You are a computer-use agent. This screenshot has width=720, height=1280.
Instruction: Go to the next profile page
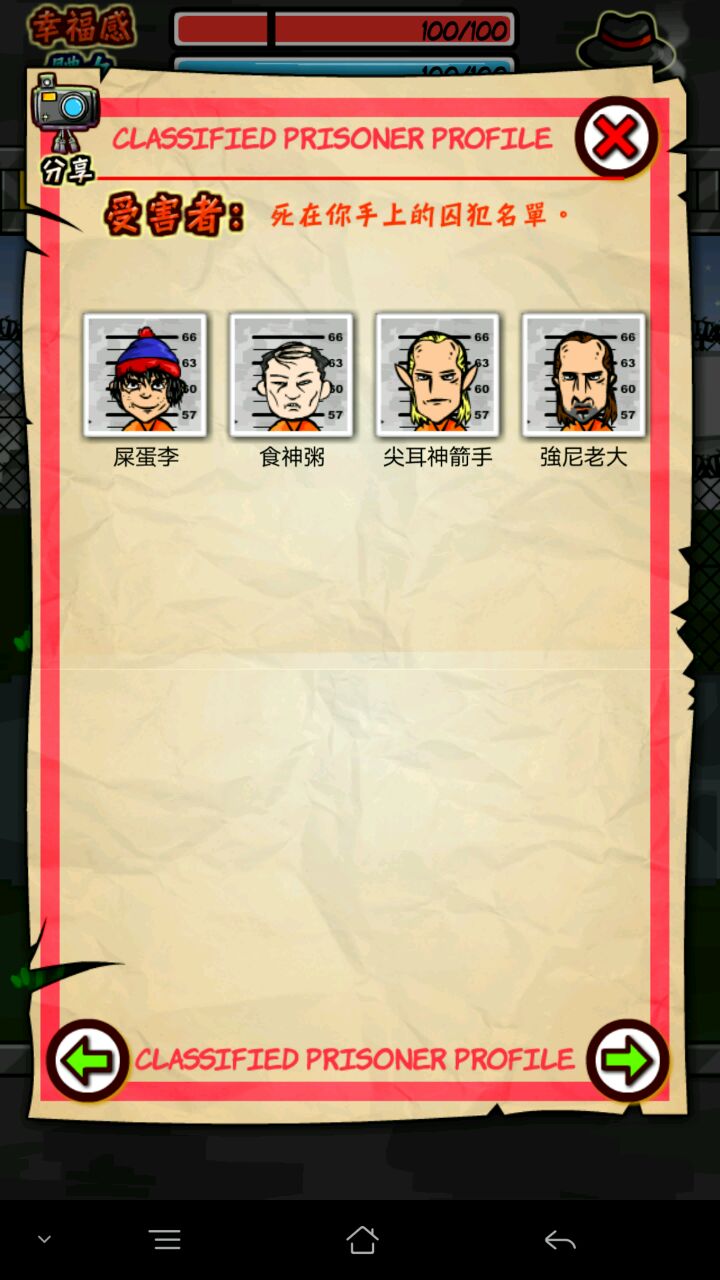(627, 1060)
